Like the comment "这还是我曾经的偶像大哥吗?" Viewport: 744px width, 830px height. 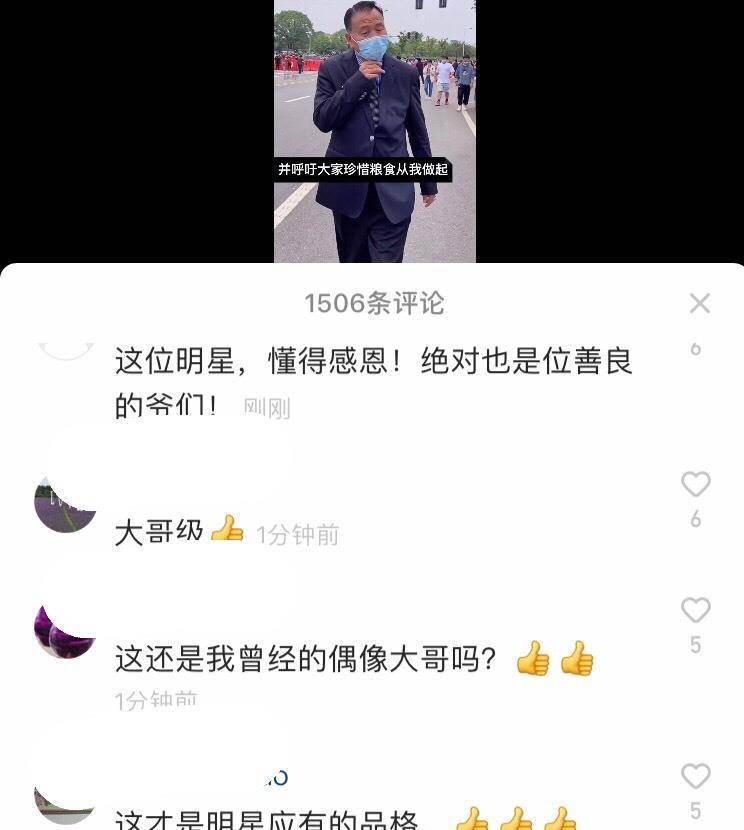pyautogui.click(x=695, y=611)
